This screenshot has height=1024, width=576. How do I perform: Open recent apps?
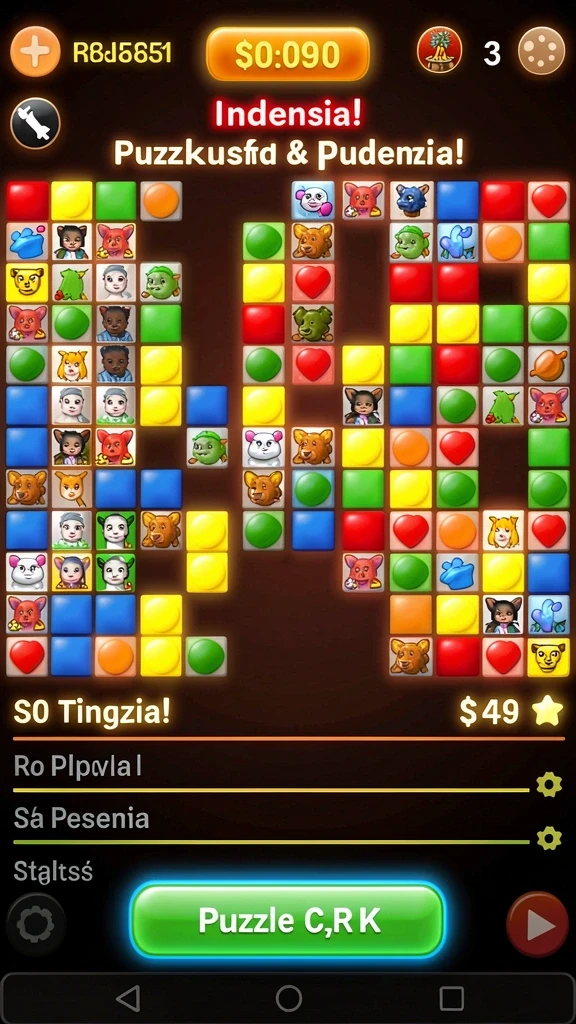pyautogui.click(x=451, y=998)
